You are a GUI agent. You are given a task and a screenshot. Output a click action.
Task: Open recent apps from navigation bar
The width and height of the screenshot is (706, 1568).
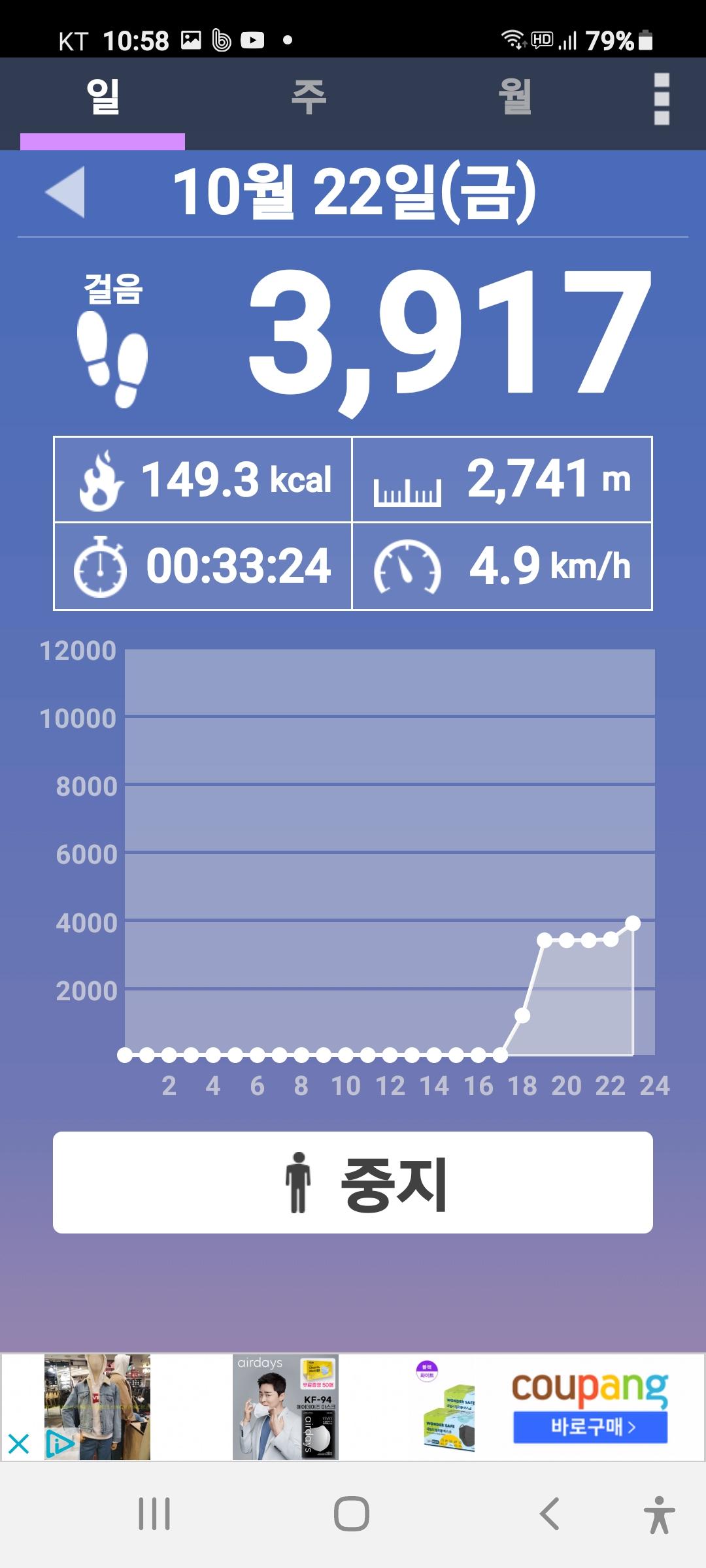(x=154, y=1514)
